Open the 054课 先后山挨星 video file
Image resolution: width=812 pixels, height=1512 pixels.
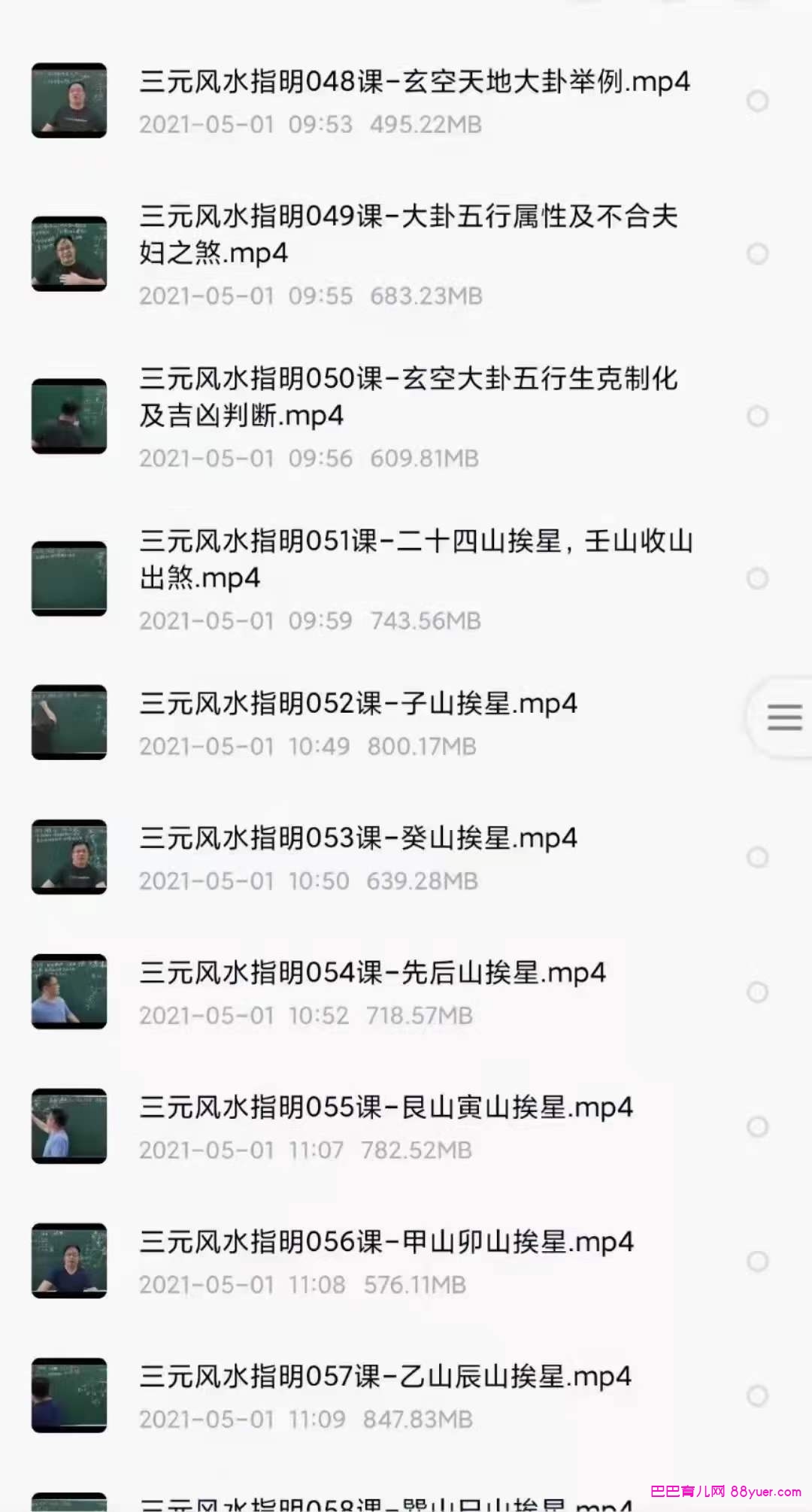[372, 974]
